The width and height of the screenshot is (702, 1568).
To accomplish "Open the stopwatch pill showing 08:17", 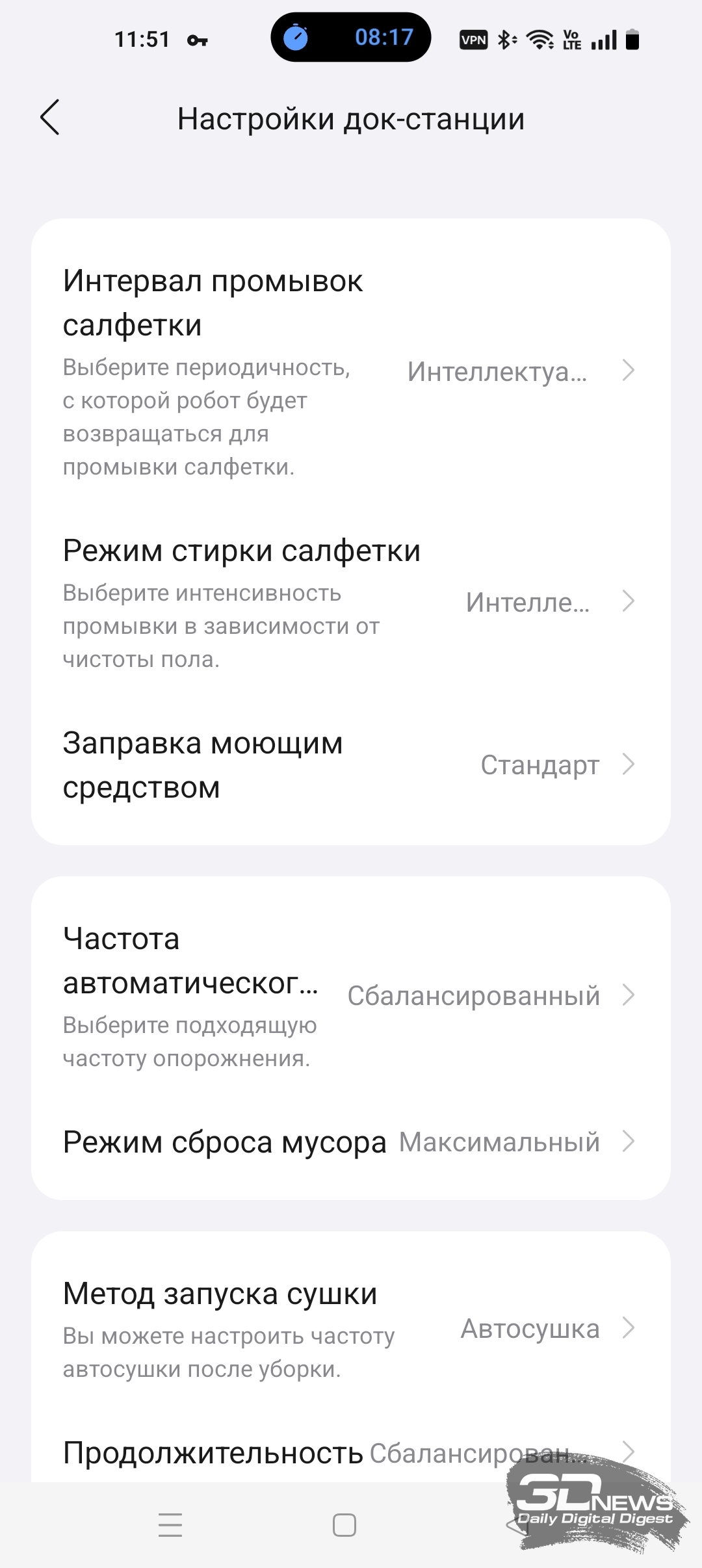I will click(351, 38).
